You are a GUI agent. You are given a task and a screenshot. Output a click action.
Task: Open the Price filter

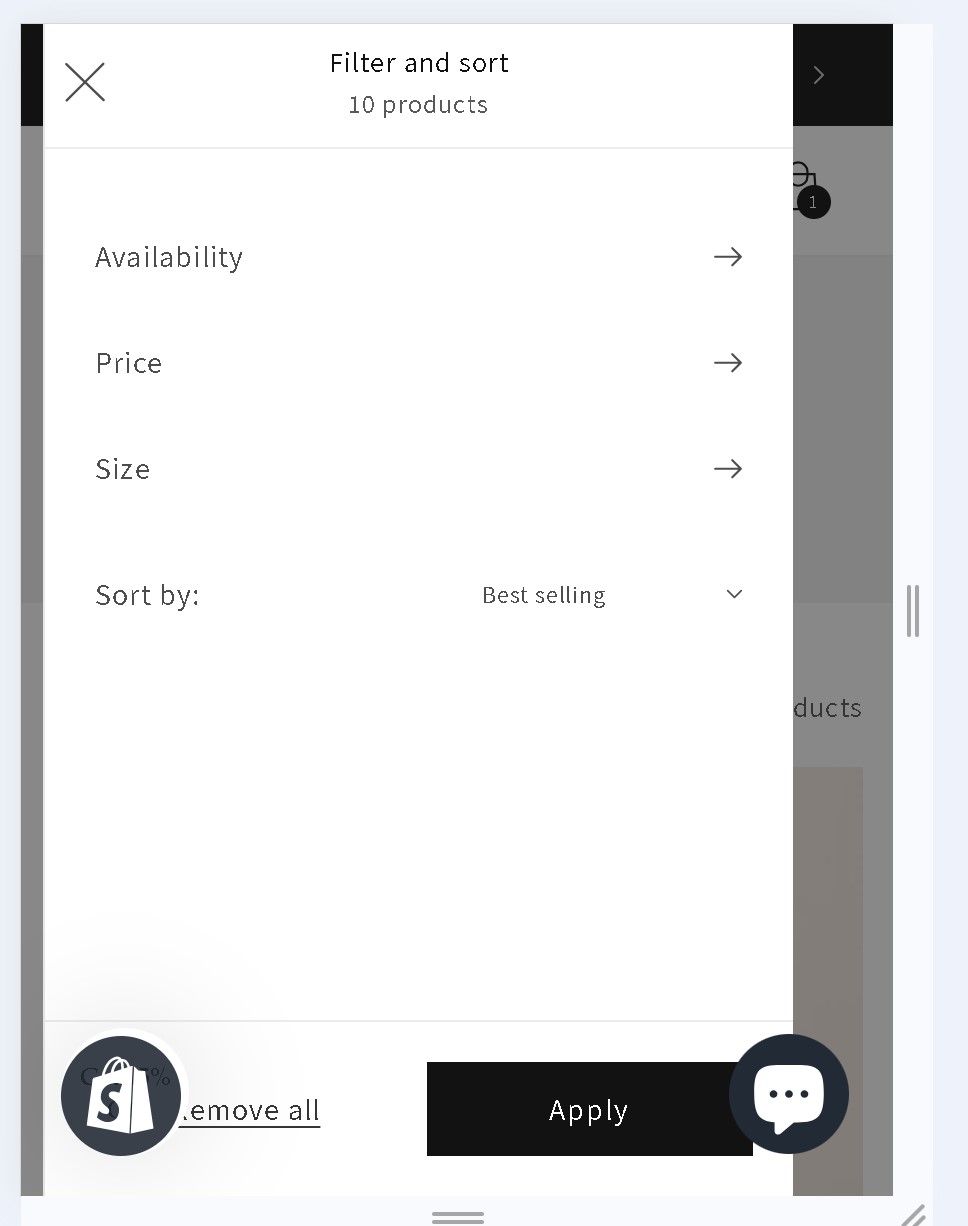(418, 363)
